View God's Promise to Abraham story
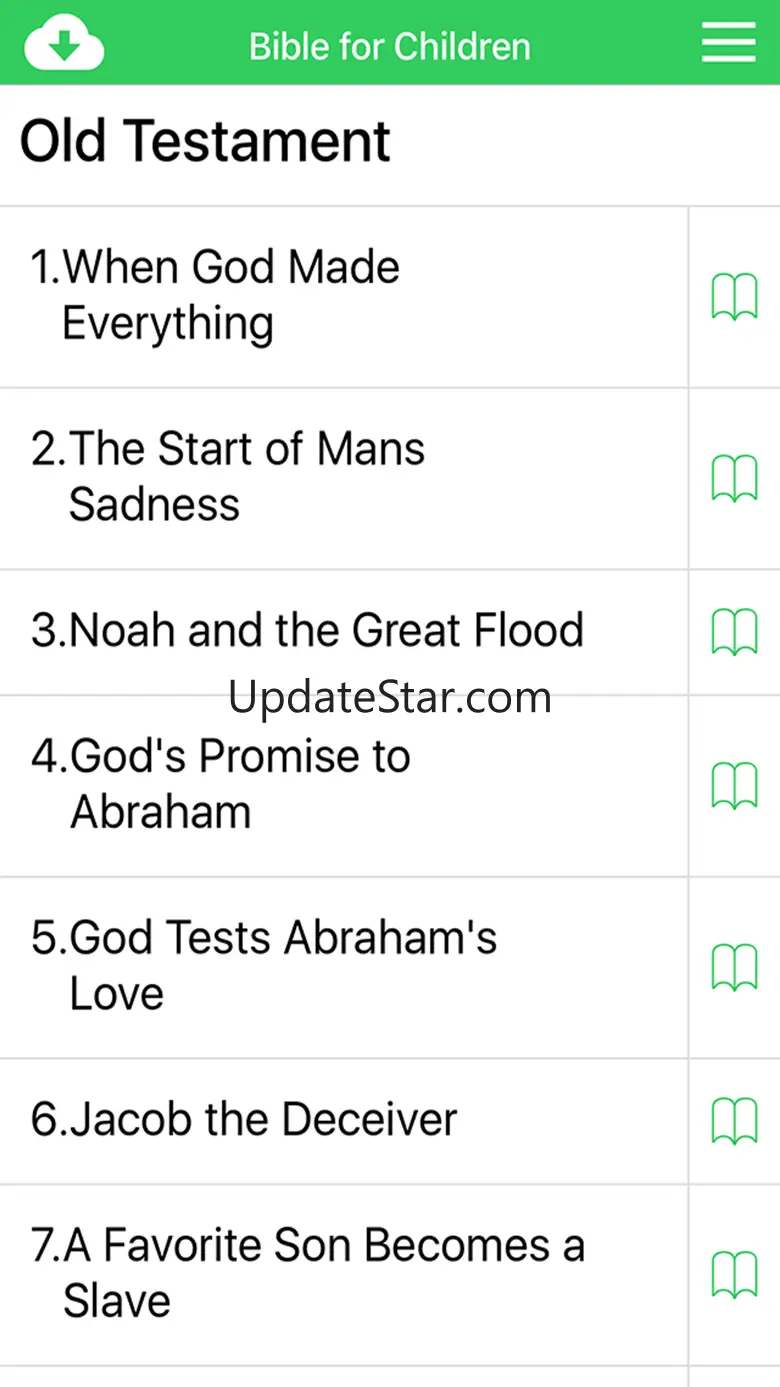 click(x=221, y=784)
